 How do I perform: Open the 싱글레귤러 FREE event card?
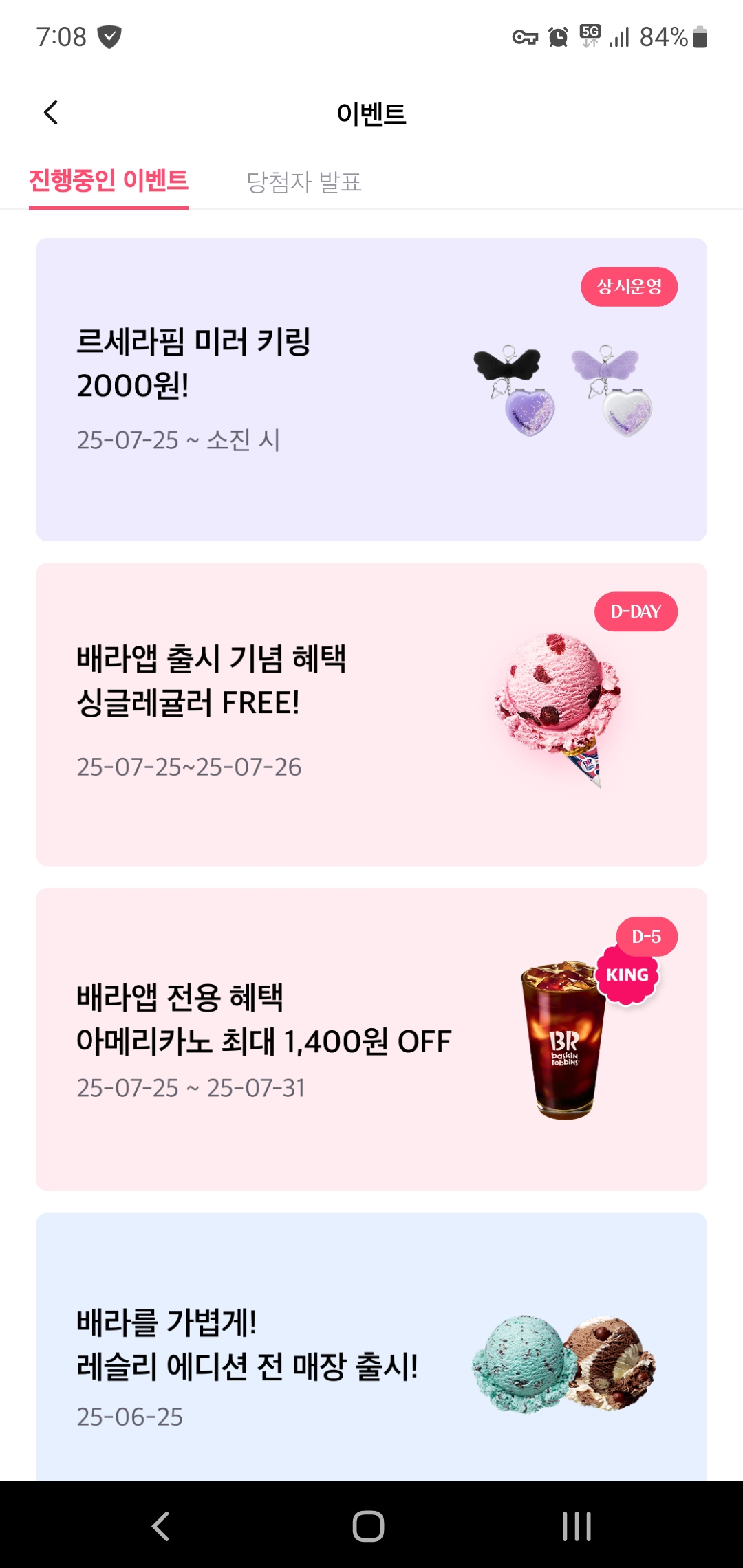371,714
